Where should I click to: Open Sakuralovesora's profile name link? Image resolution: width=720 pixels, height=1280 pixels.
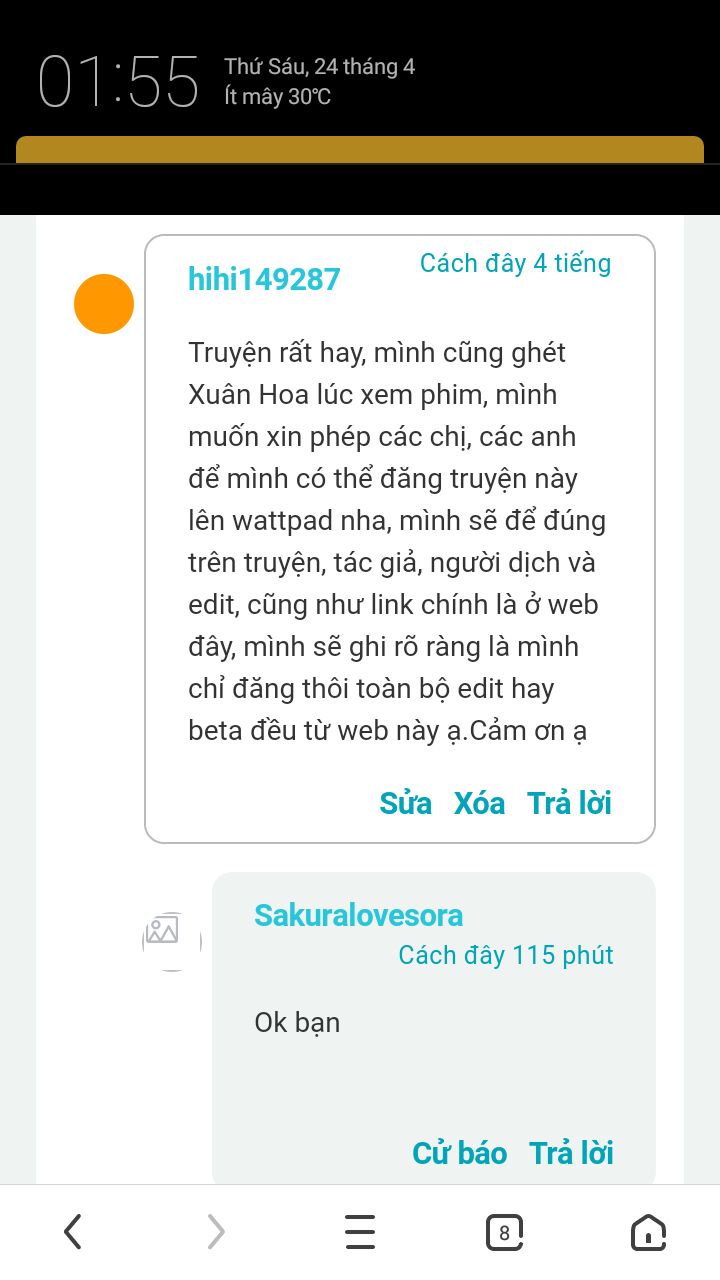pyautogui.click(x=358, y=915)
